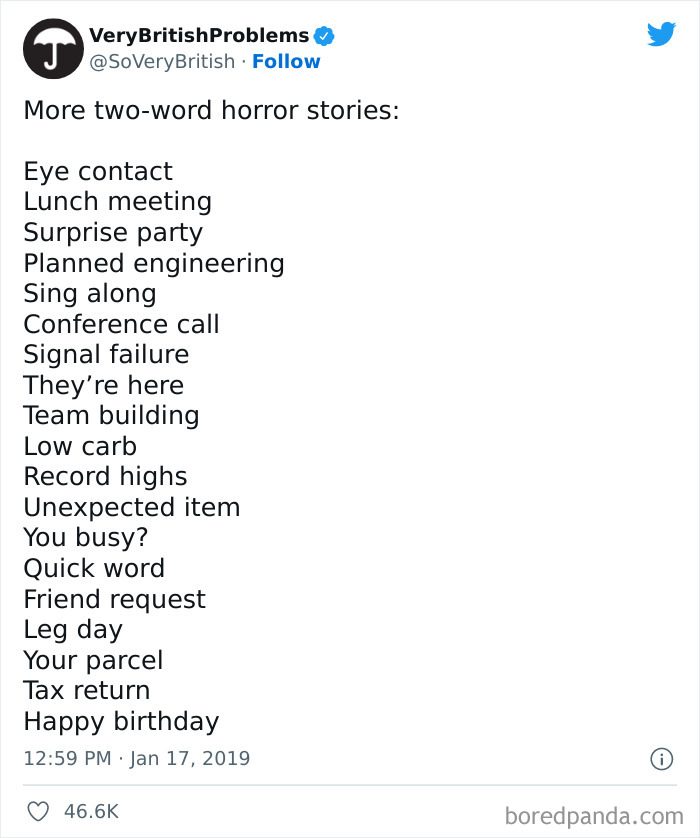This screenshot has height=838, width=700.
Task: Open the 12:59 PM · Jan 17, 2019 timestamp
Action: pos(136,758)
